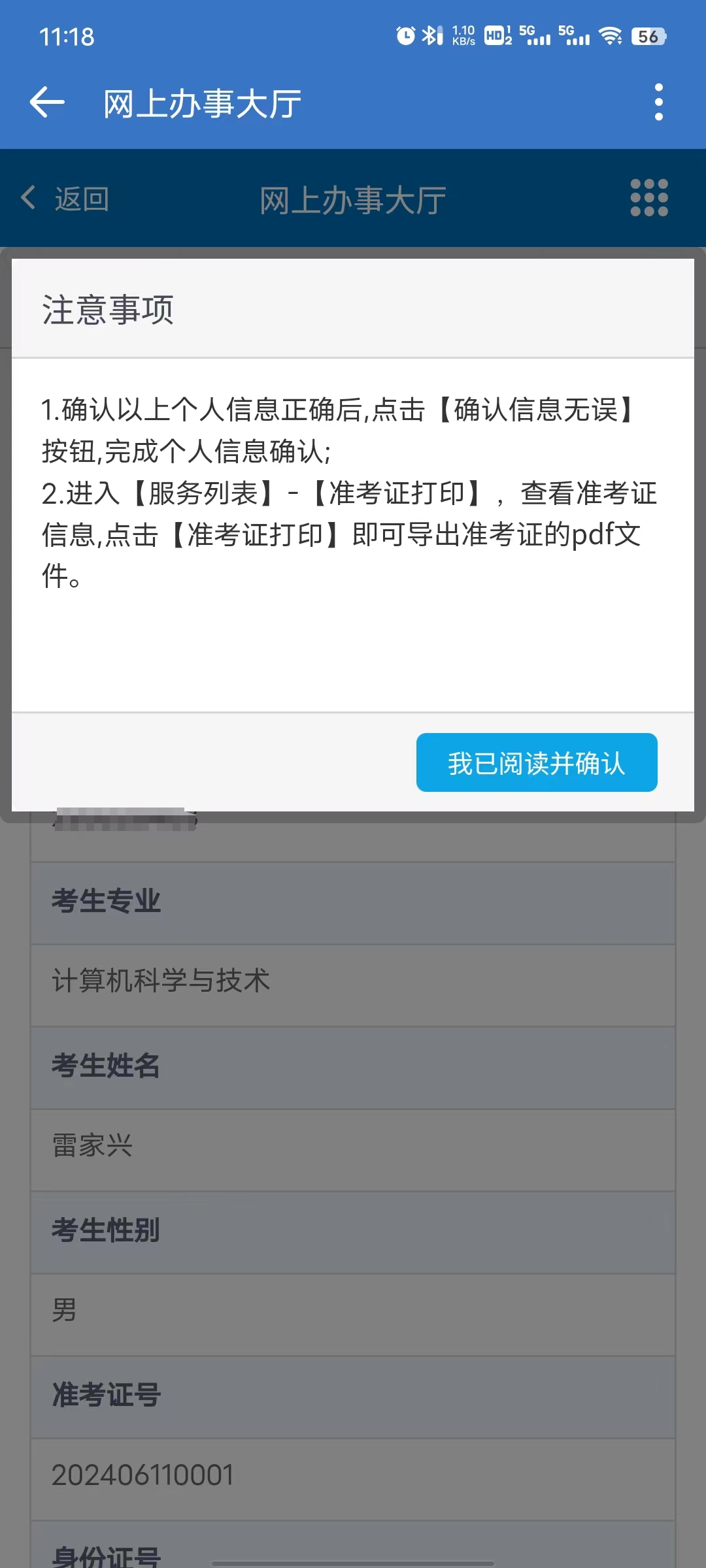This screenshot has width=706, height=1568.
Task: Tap the gender value 男
Action: 63,1311
